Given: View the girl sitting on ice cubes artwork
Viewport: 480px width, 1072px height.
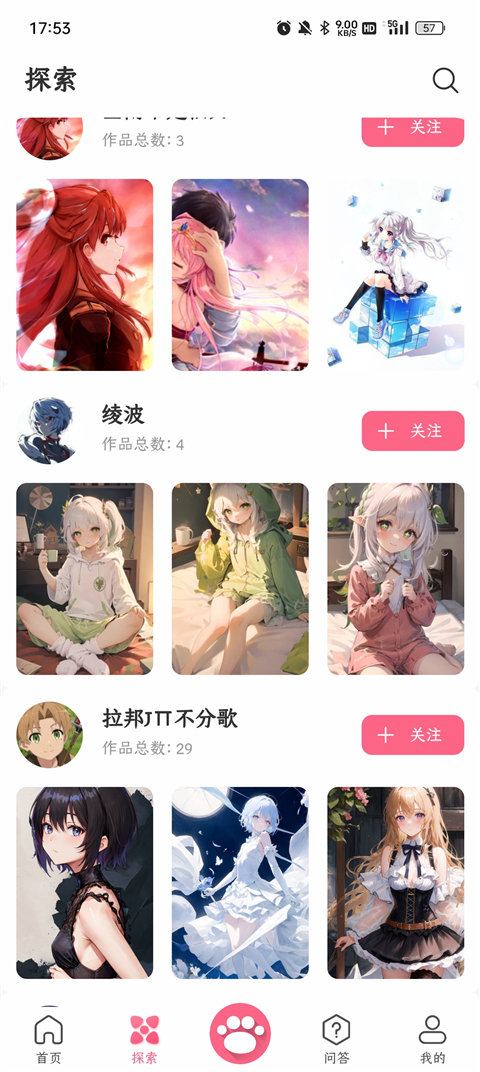Looking at the screenshot, I should pyautogui.click(x=396, y=275).
